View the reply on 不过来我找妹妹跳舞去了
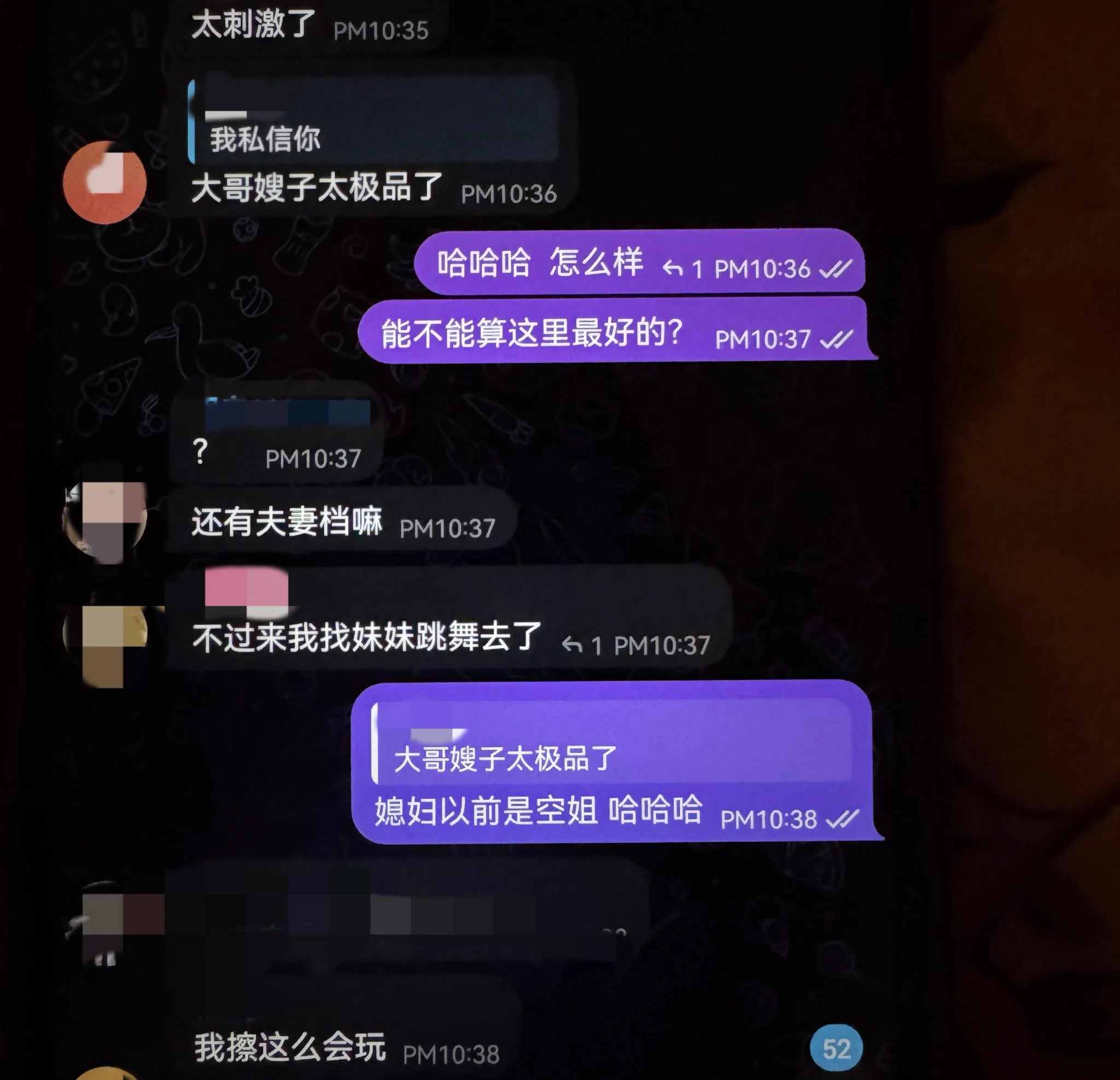Viewport: 1120px width, 1080px height. (x=581, y=646)
